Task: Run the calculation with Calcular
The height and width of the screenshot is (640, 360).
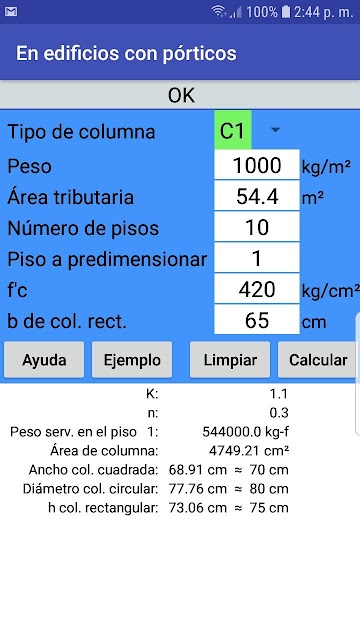Action: click(x=318, y=360)
